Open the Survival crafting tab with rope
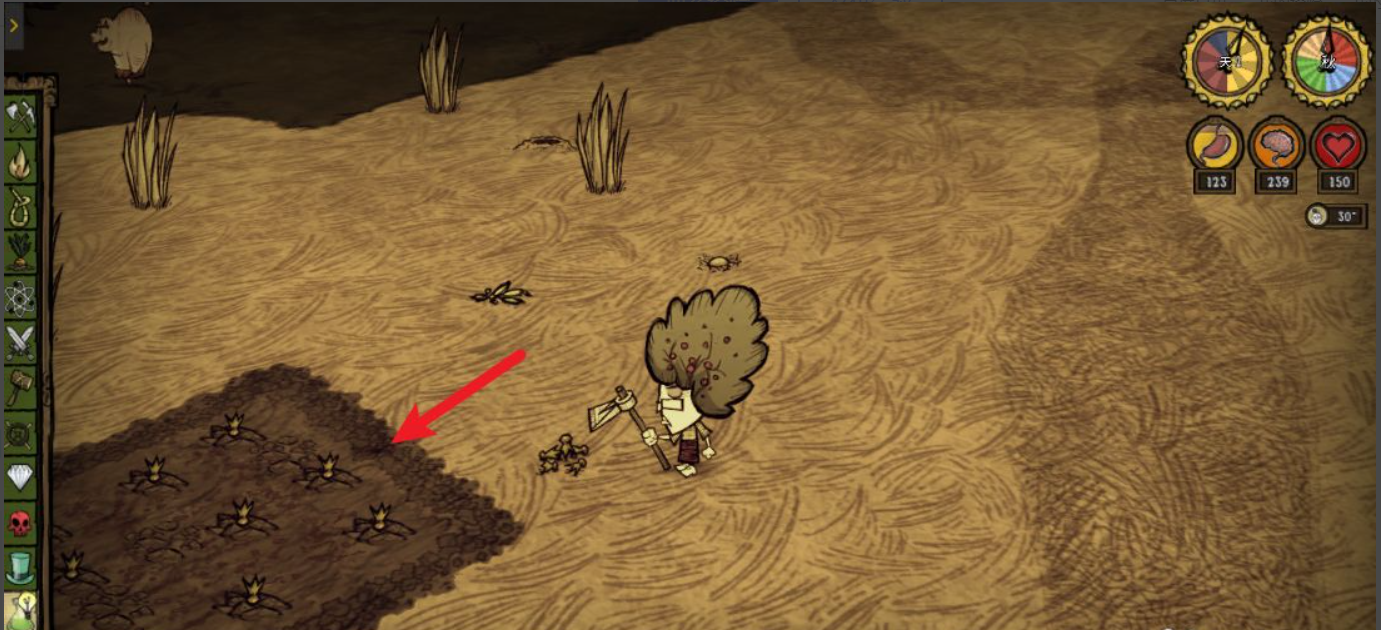Screen dimensions: 1381x630 pos(20,207)
